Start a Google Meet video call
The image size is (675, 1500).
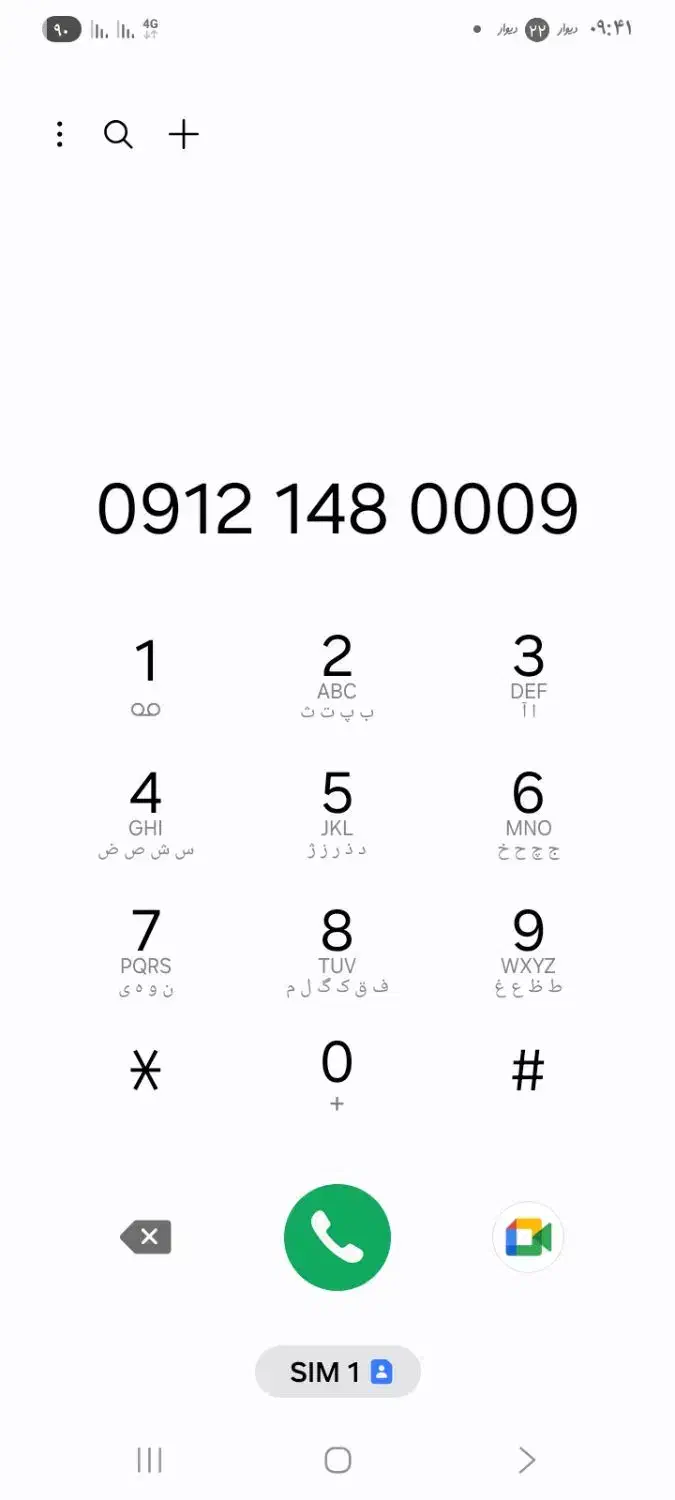click(528, 1237)
